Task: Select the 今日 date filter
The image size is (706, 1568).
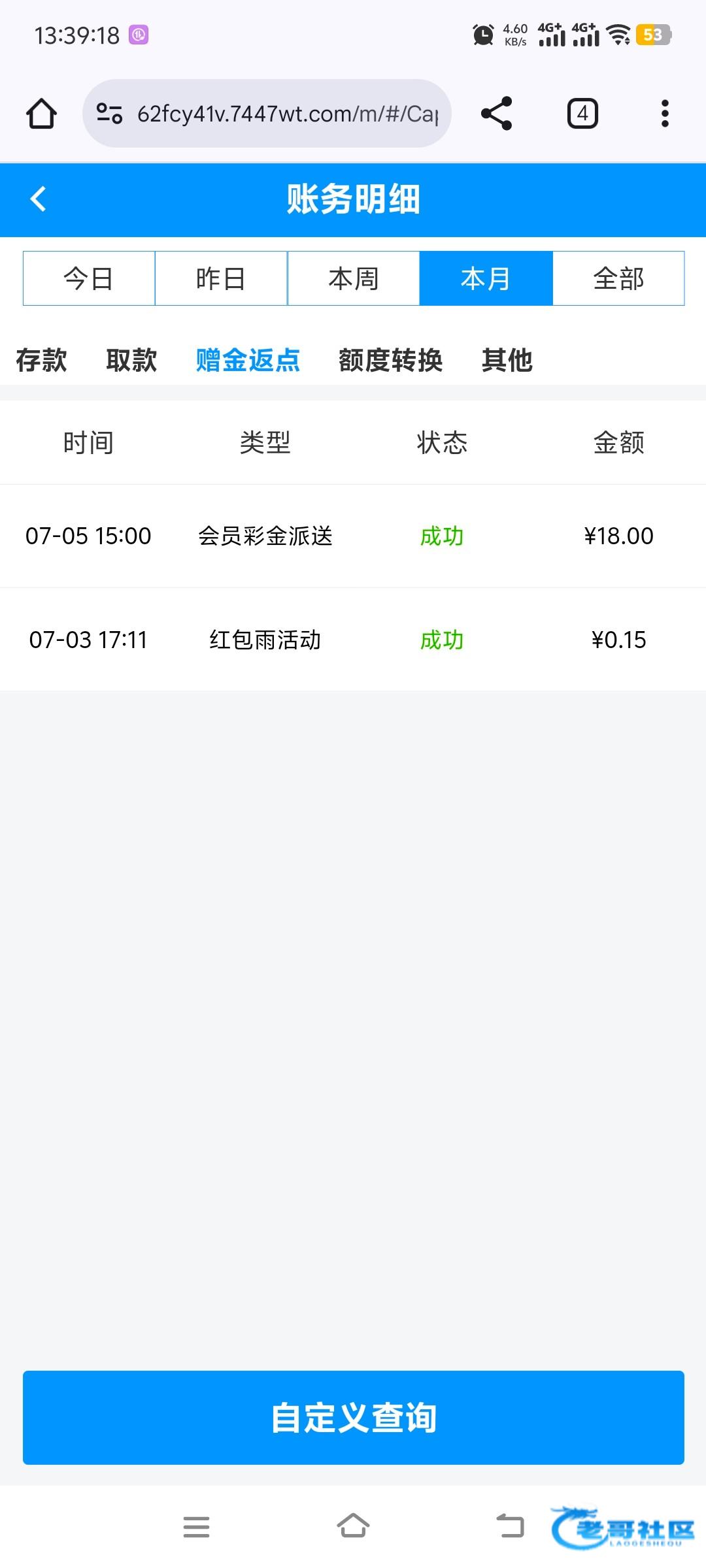Action: pyautogui.click(x=89, y=278)
